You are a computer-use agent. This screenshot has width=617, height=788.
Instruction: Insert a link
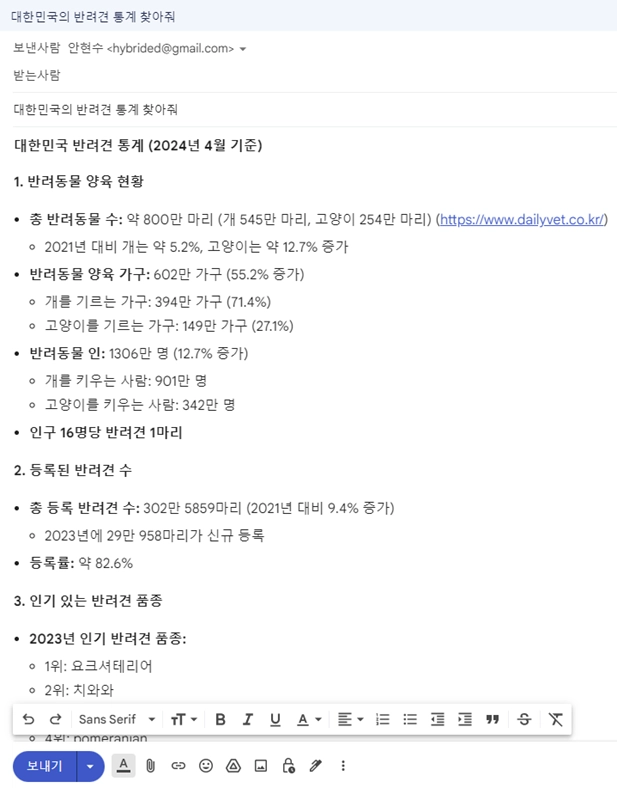[179, 766]
